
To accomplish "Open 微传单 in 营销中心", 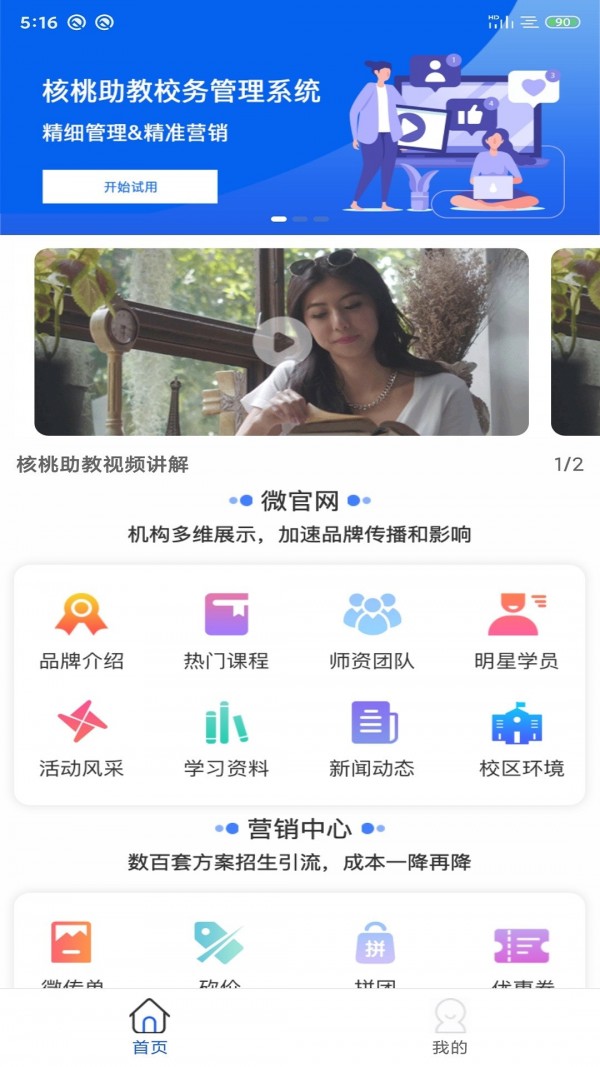I will click(72, 950).
